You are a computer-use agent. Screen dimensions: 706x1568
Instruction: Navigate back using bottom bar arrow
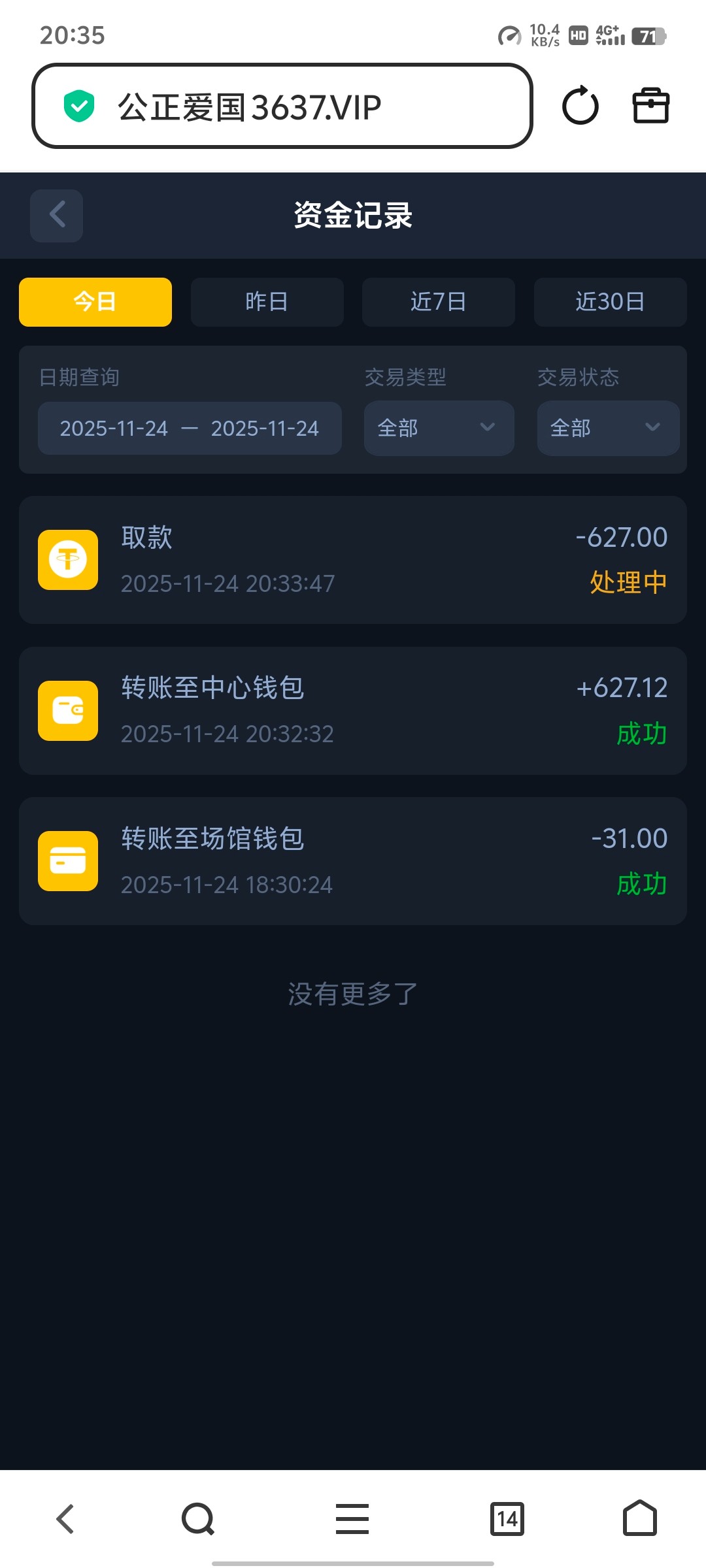click(65, 1518)
